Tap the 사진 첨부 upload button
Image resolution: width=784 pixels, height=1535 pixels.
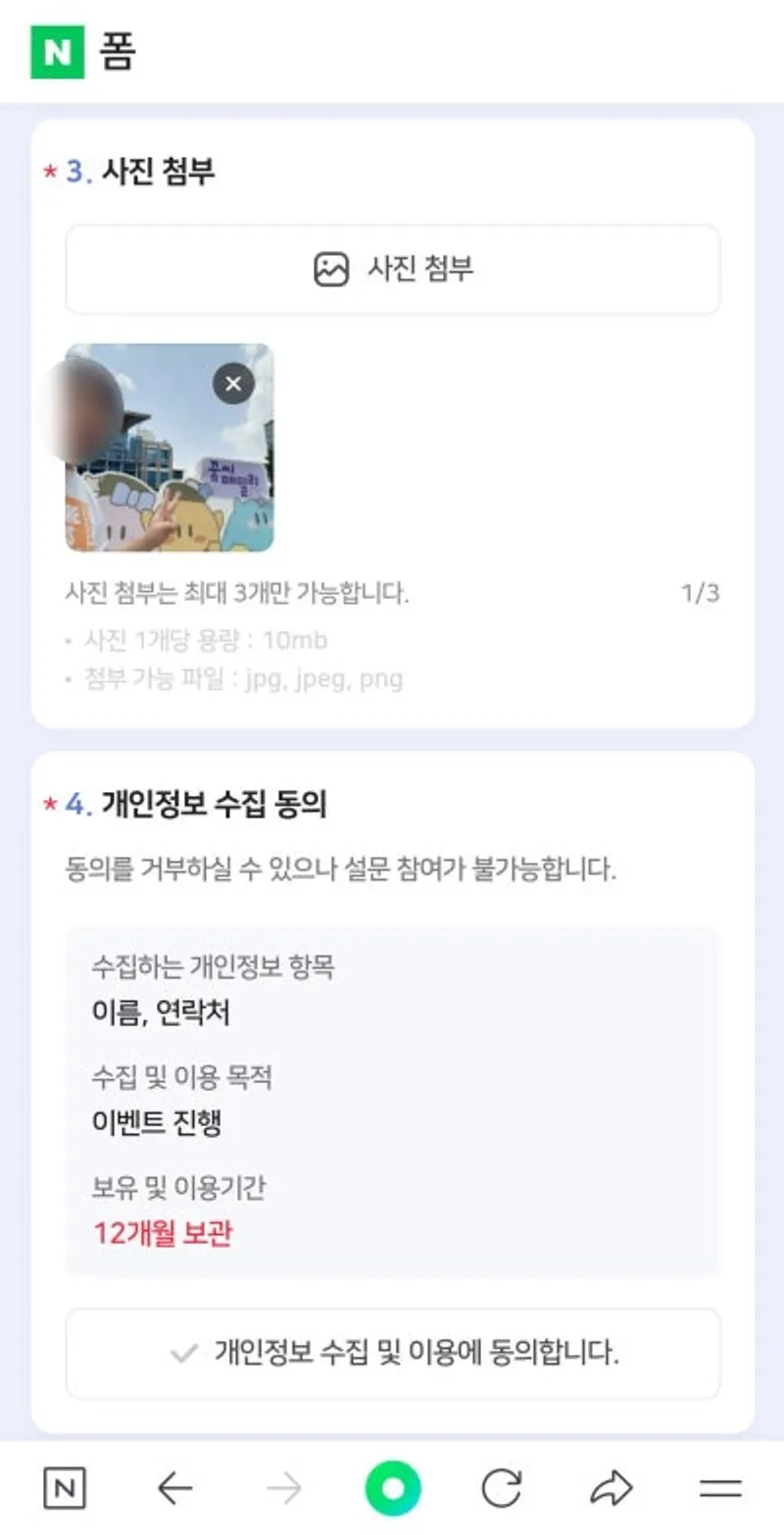pyautogui.click(x=393, y=270)
